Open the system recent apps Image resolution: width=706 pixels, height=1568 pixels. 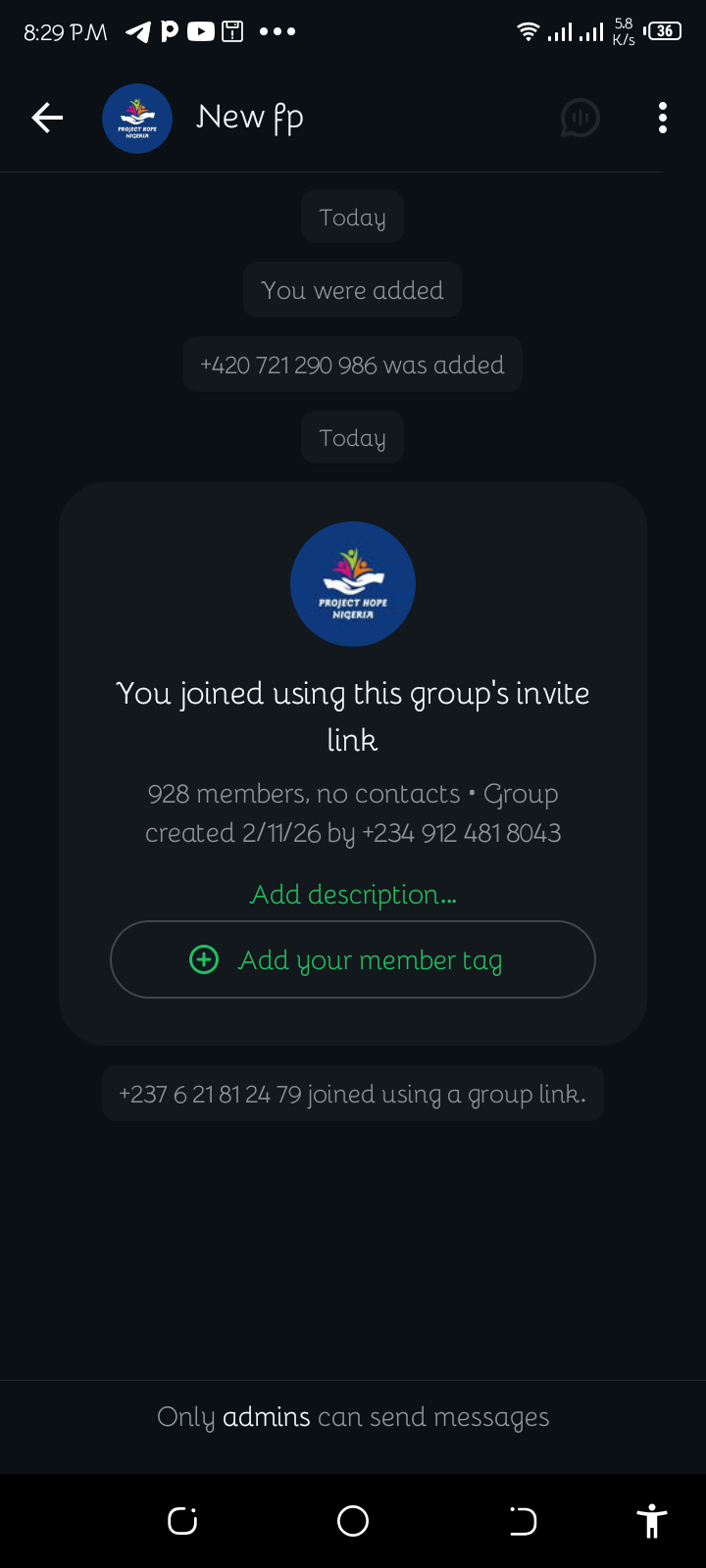(x=183, y=1521)
